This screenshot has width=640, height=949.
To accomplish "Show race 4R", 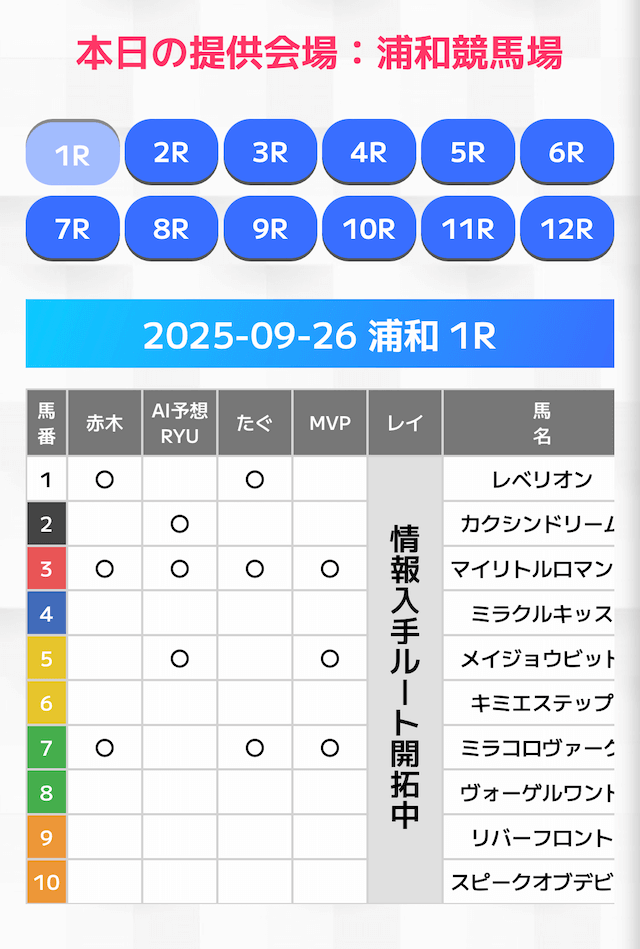I will (369, 152).
